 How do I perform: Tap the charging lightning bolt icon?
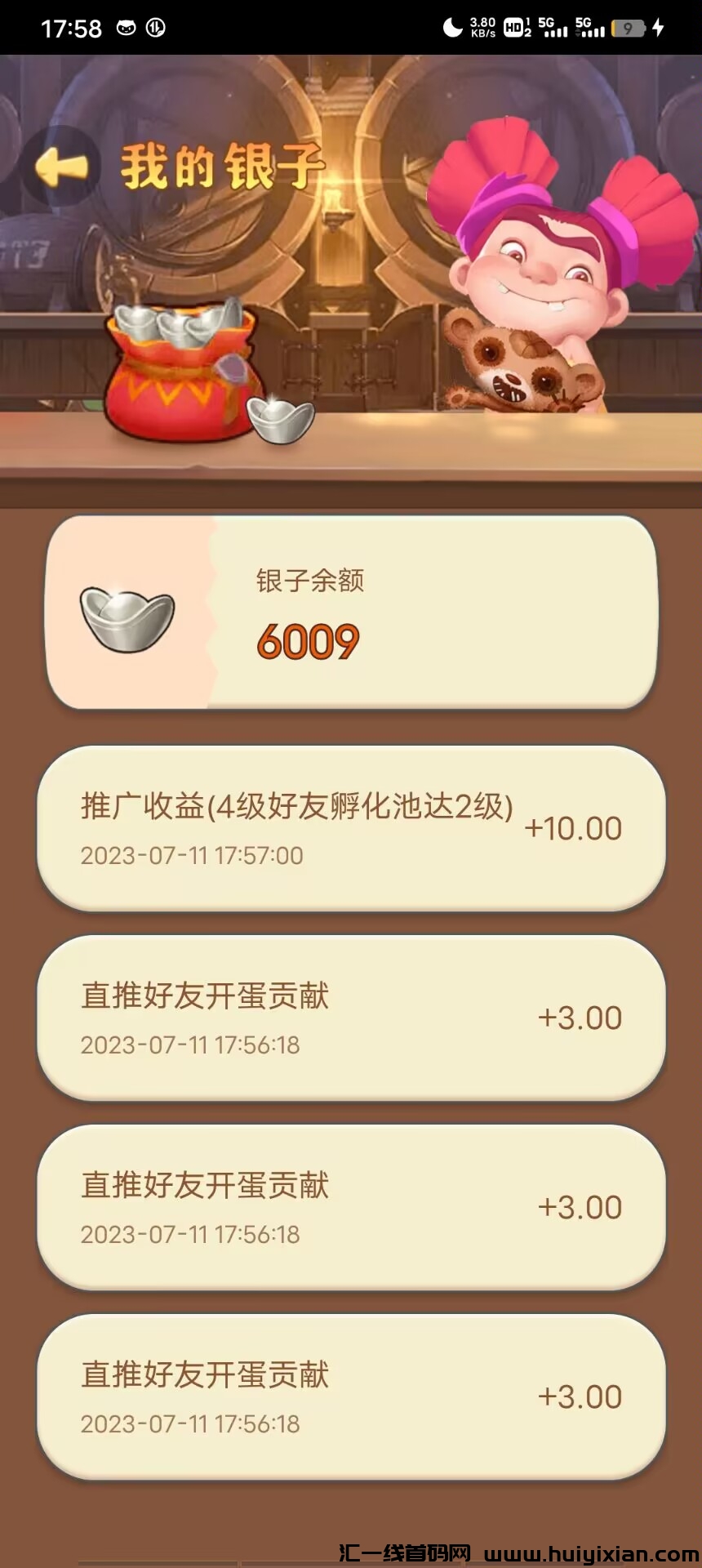660,26
